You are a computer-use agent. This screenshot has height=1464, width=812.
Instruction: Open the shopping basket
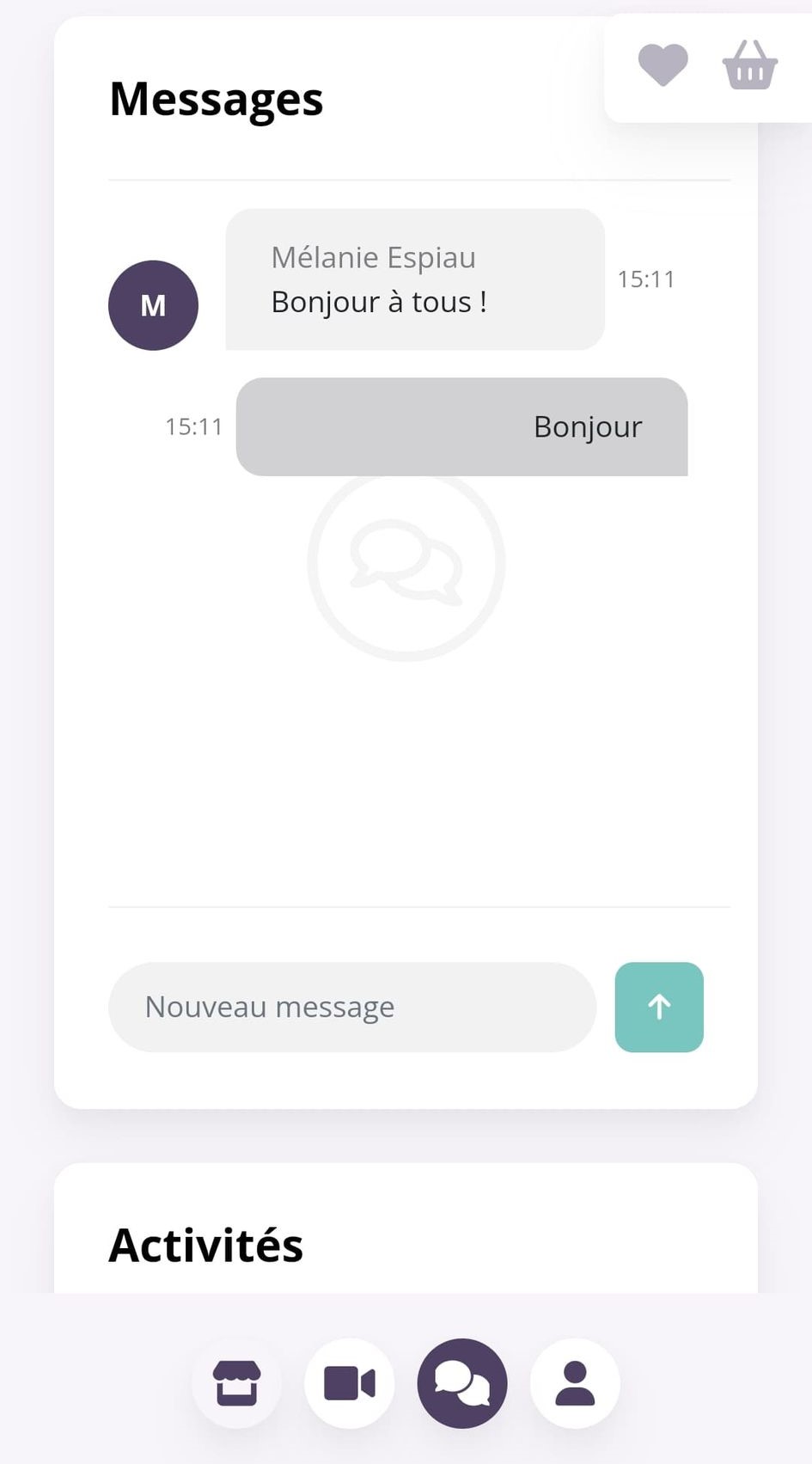point(750,65)
